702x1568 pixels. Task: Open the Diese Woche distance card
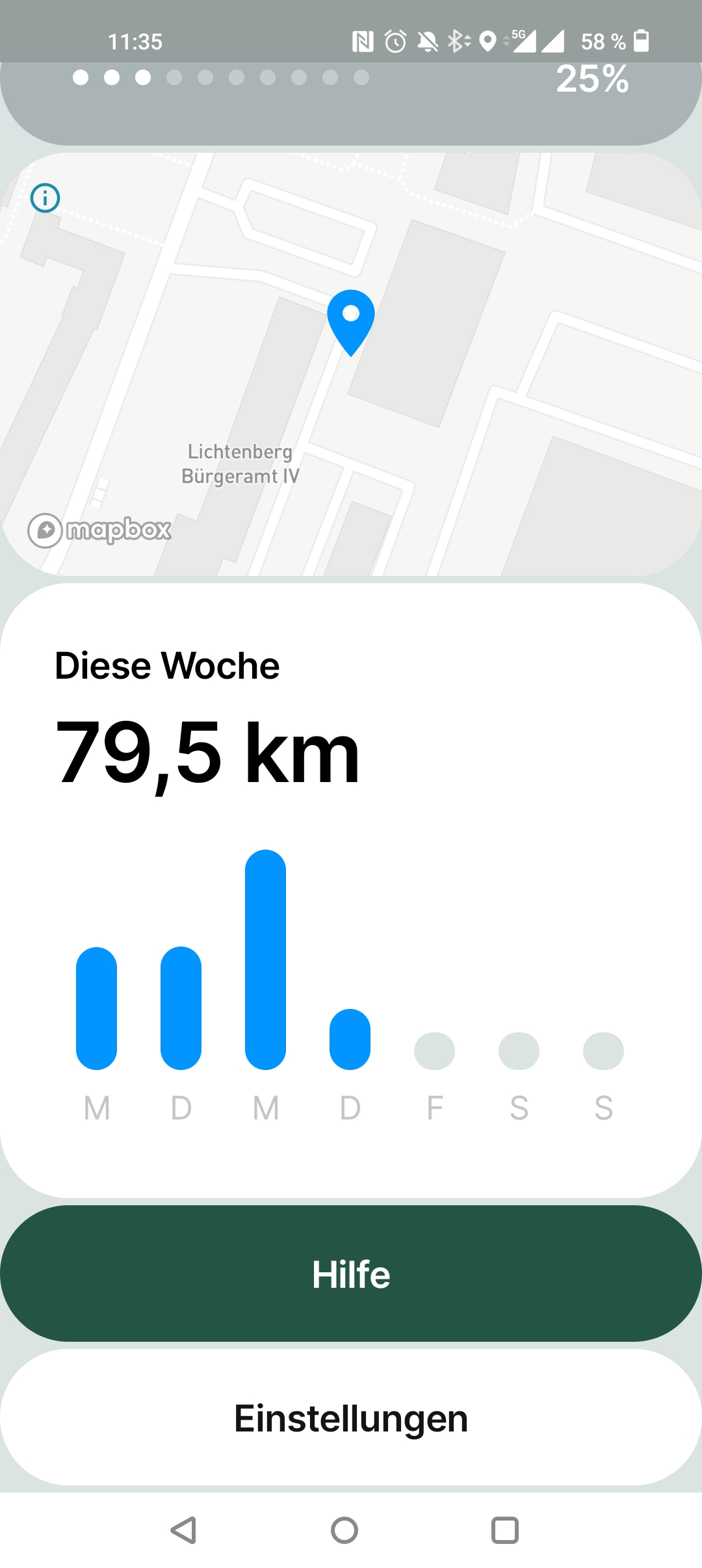click(351, 889)
